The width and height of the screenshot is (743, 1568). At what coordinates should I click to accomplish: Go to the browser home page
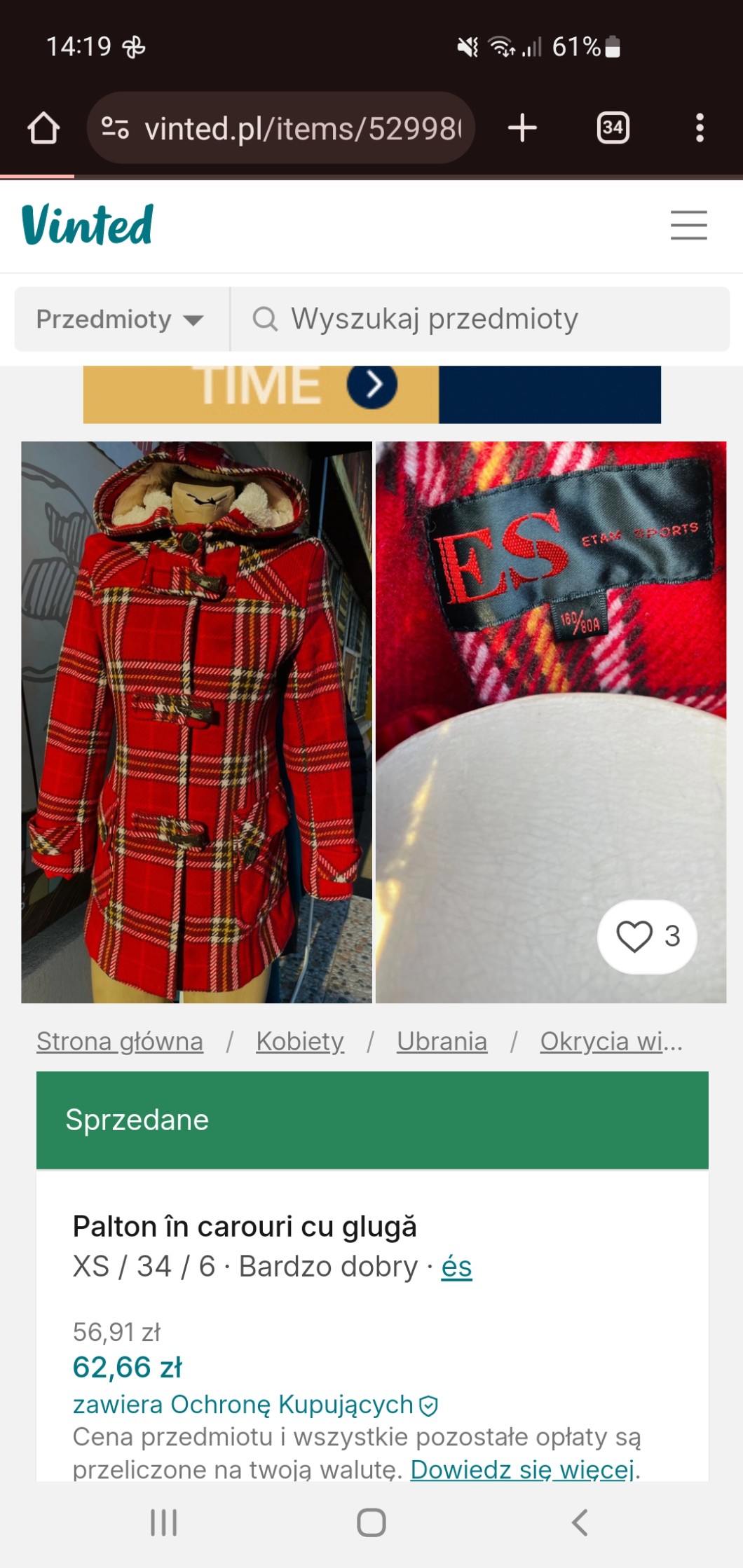coord(43,128)
